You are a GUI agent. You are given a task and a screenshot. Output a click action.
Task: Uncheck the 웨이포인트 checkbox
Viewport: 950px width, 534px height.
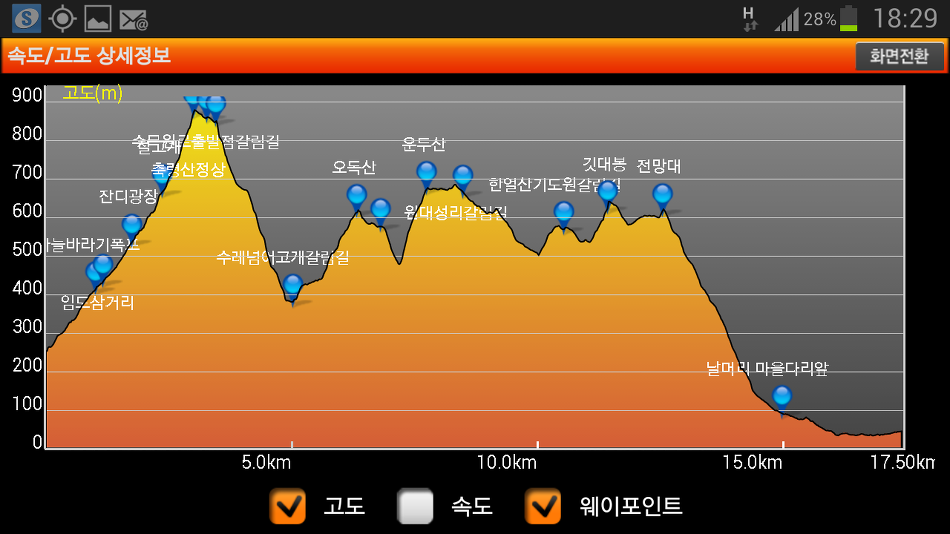pyautogui.click(x=543, y=506)
